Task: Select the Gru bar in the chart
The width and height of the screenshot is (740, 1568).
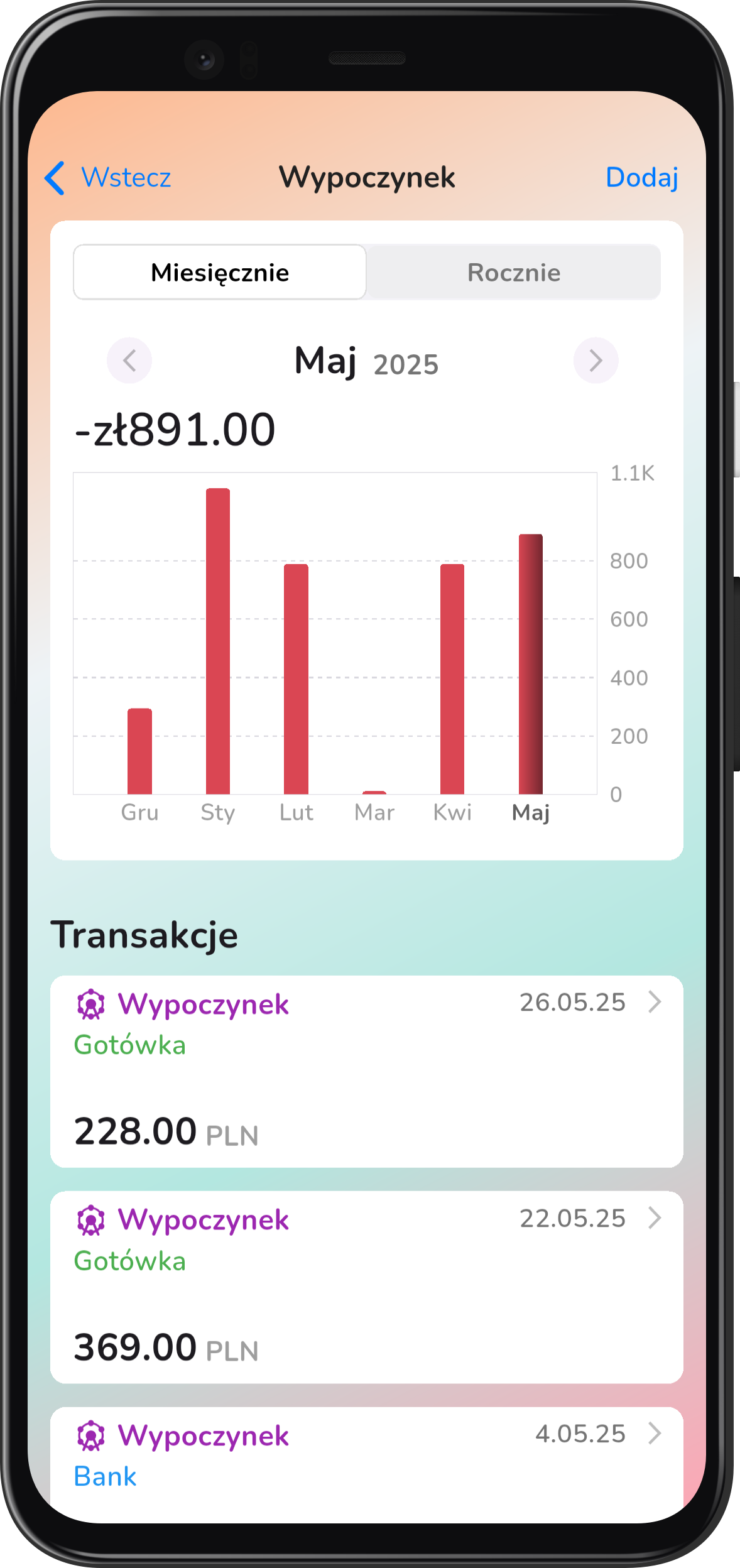Action: point(139,751)
